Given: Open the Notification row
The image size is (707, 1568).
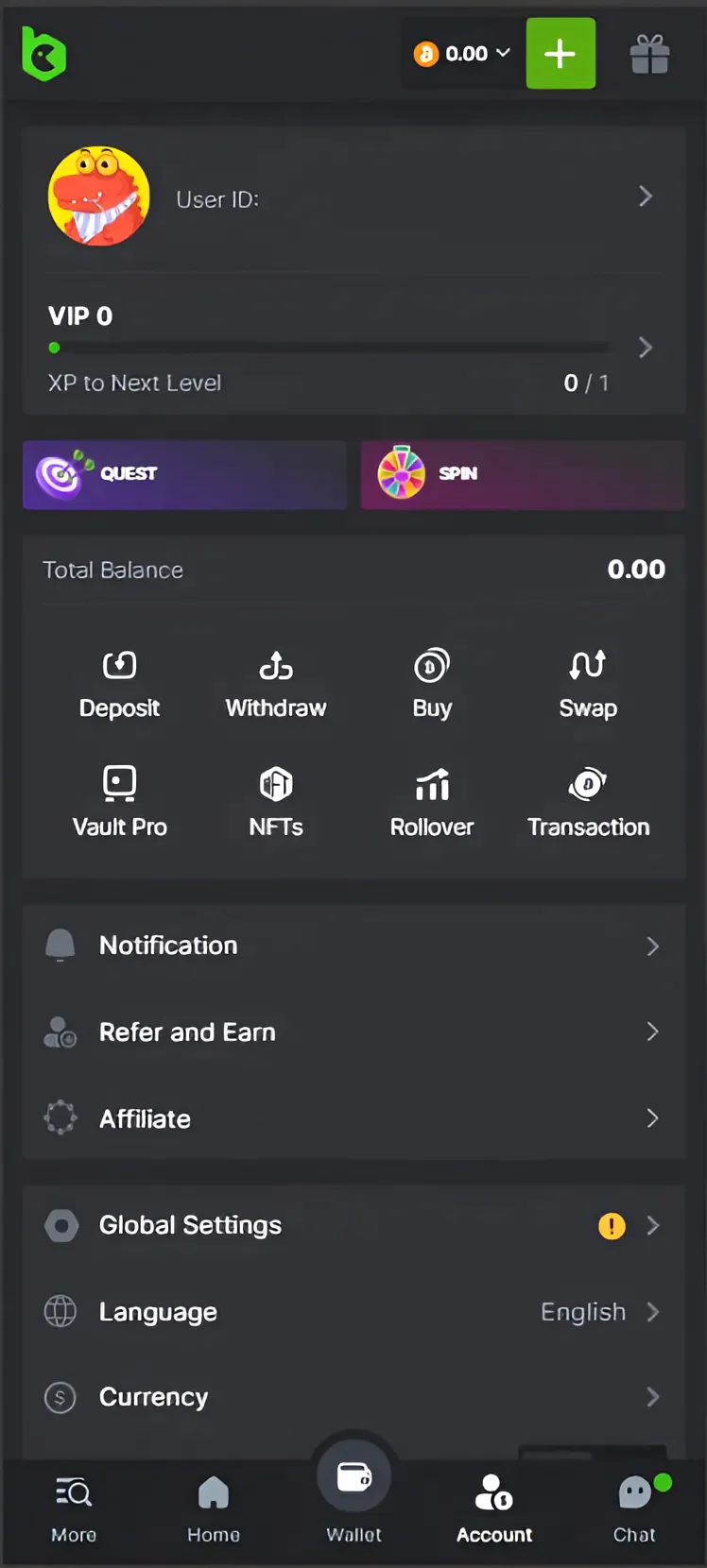Looking at the screenshot, I should 353,946.
